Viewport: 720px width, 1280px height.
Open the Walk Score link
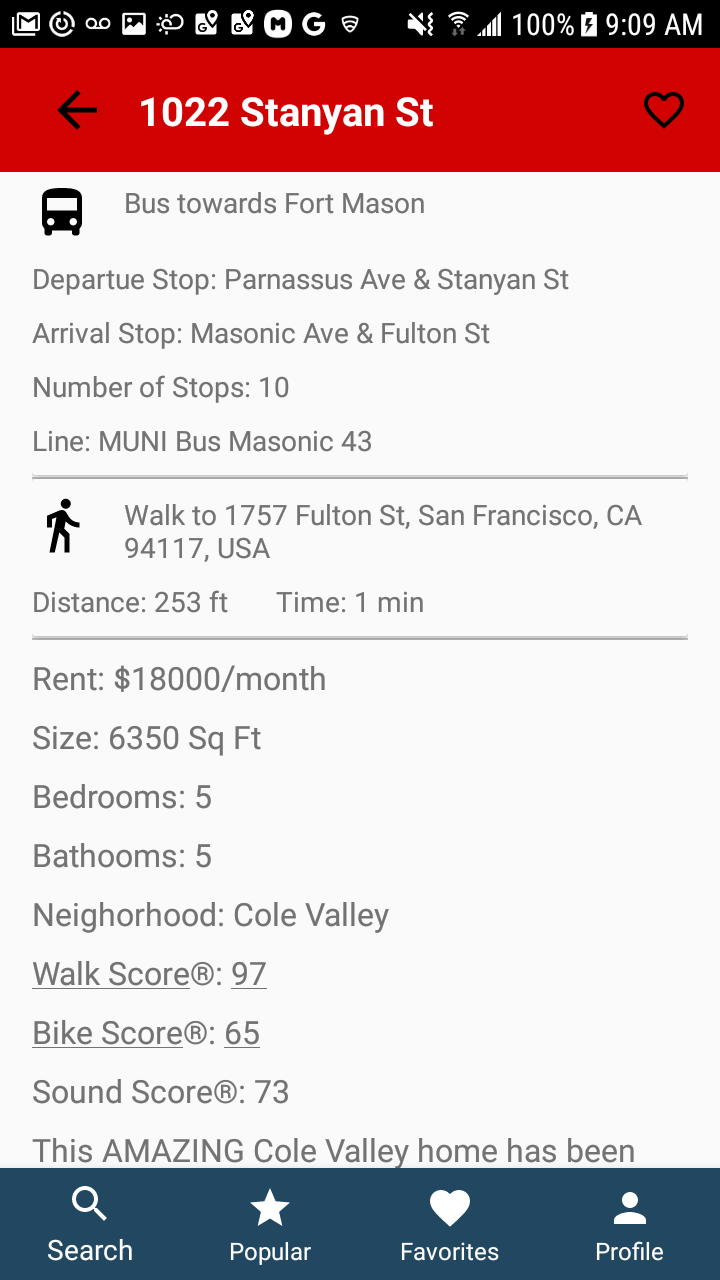[x=111, y=974]
